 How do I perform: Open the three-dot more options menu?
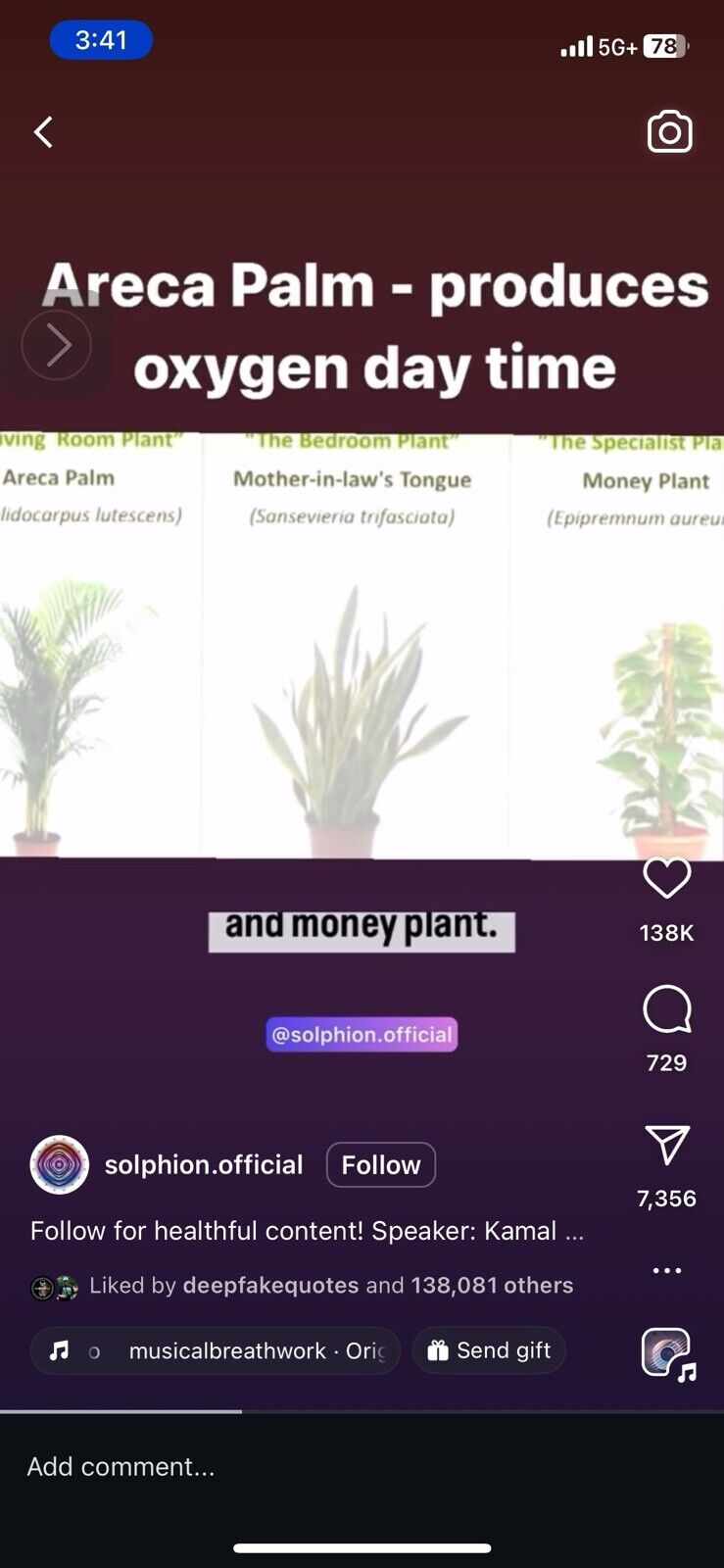tap(666, 1270)
